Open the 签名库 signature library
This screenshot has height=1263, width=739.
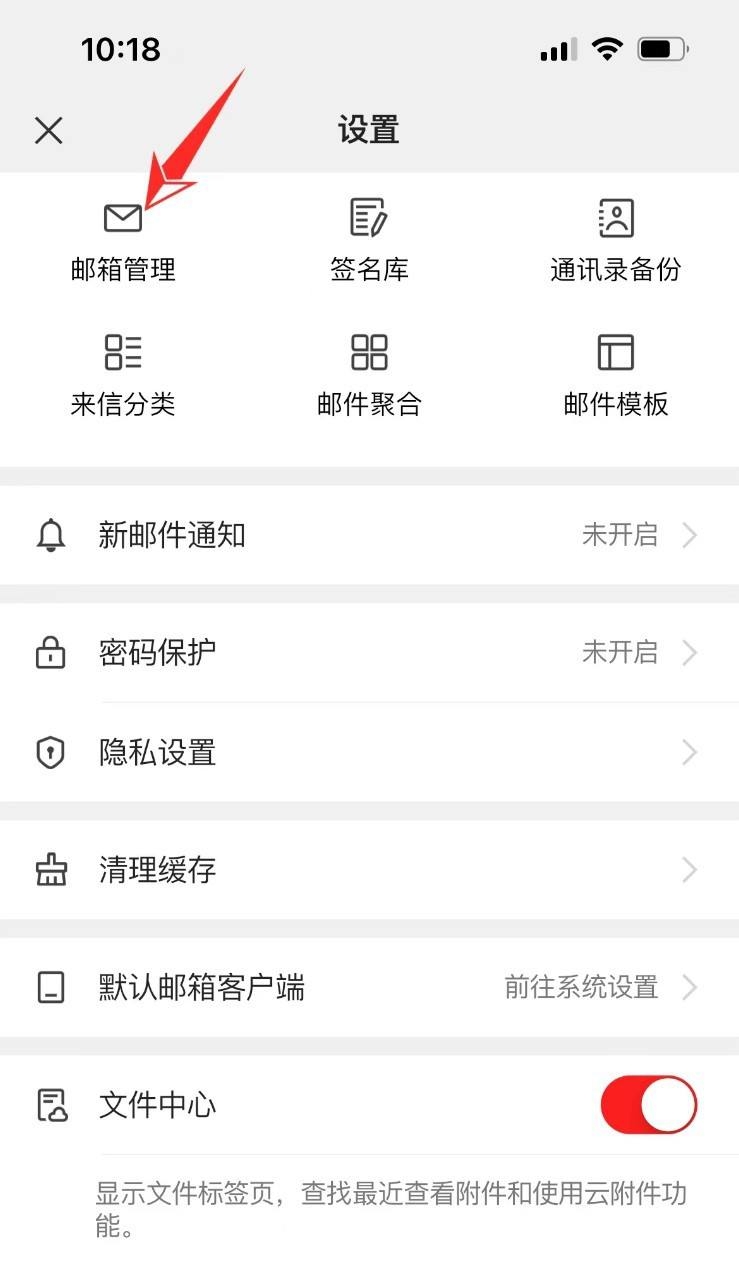point(369,240)
